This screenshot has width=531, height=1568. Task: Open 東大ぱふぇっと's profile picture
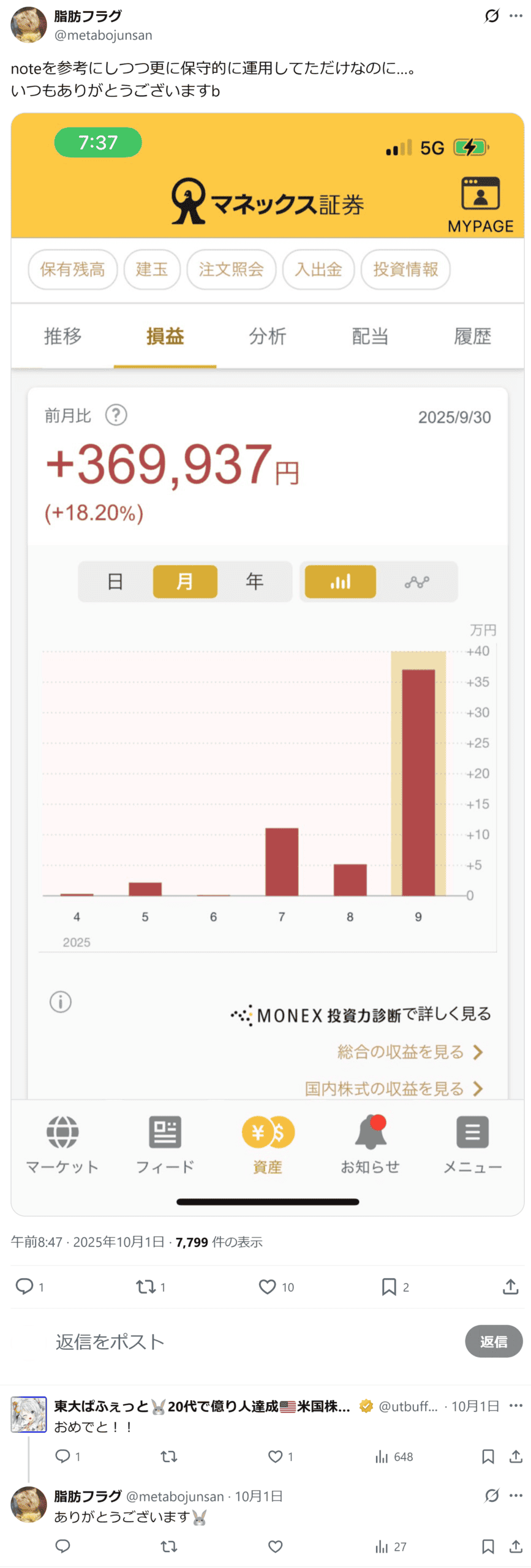tap(29, 1414)
